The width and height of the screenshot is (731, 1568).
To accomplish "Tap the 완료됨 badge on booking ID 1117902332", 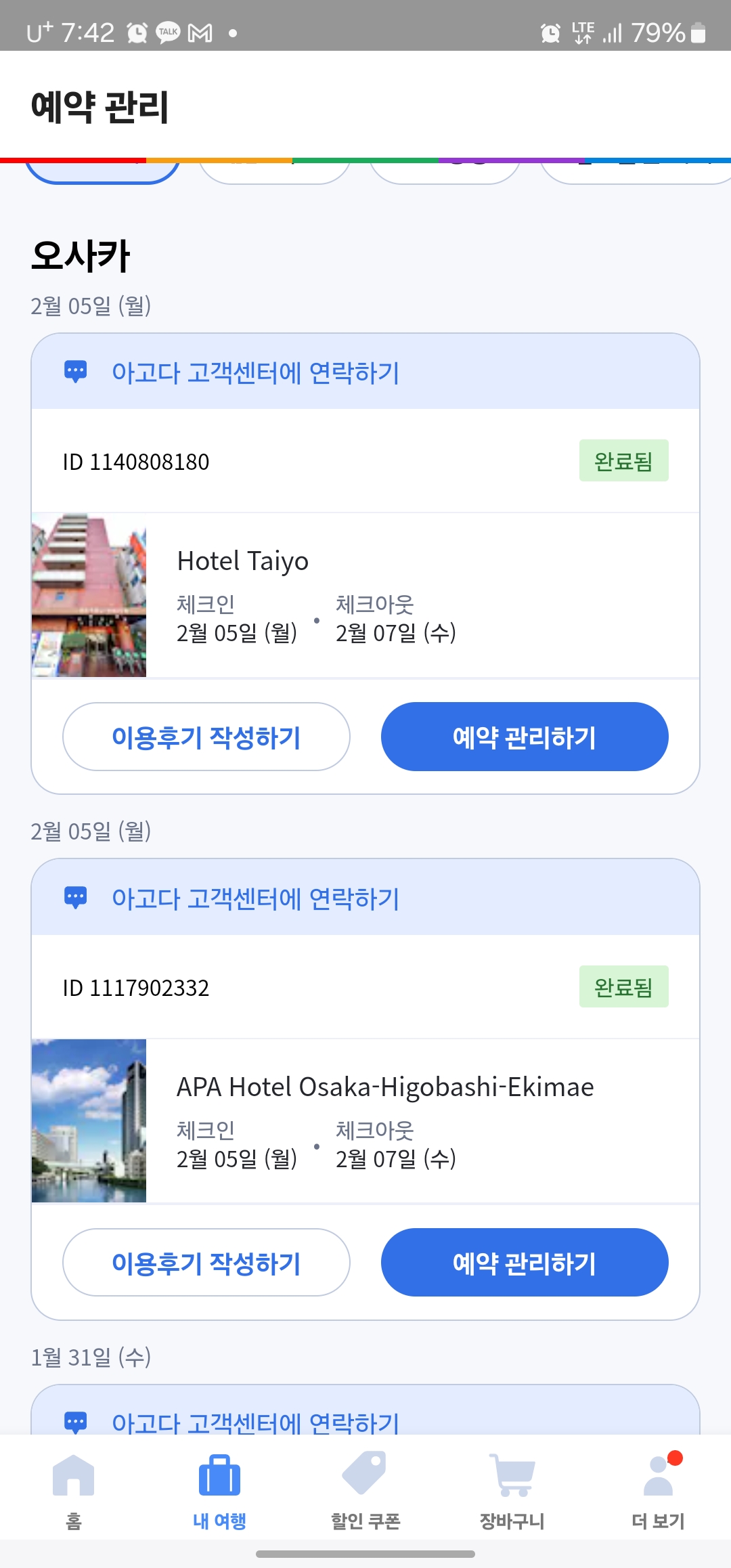I will pos(624,987).
